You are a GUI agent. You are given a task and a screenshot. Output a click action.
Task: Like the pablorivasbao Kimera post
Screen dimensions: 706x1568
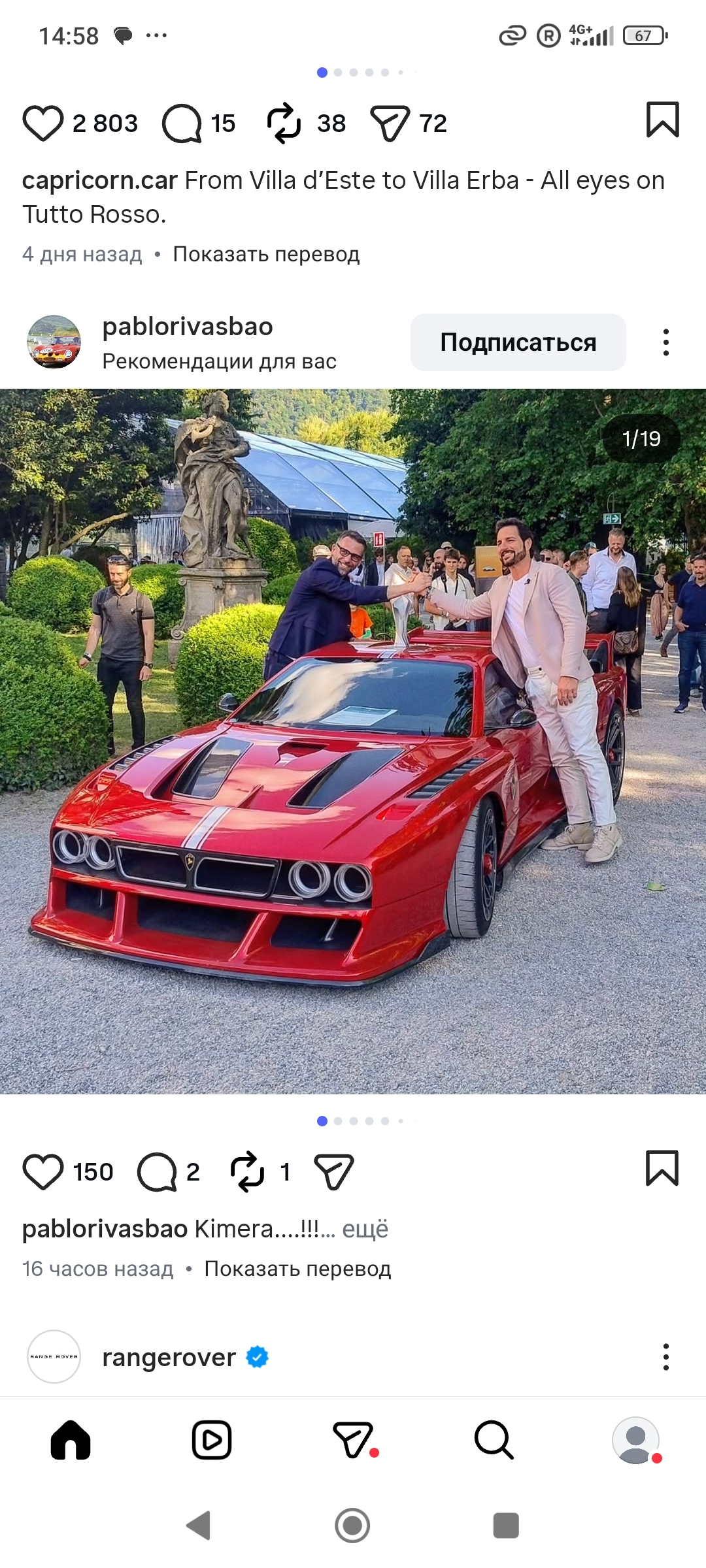tap(43, 1171)
